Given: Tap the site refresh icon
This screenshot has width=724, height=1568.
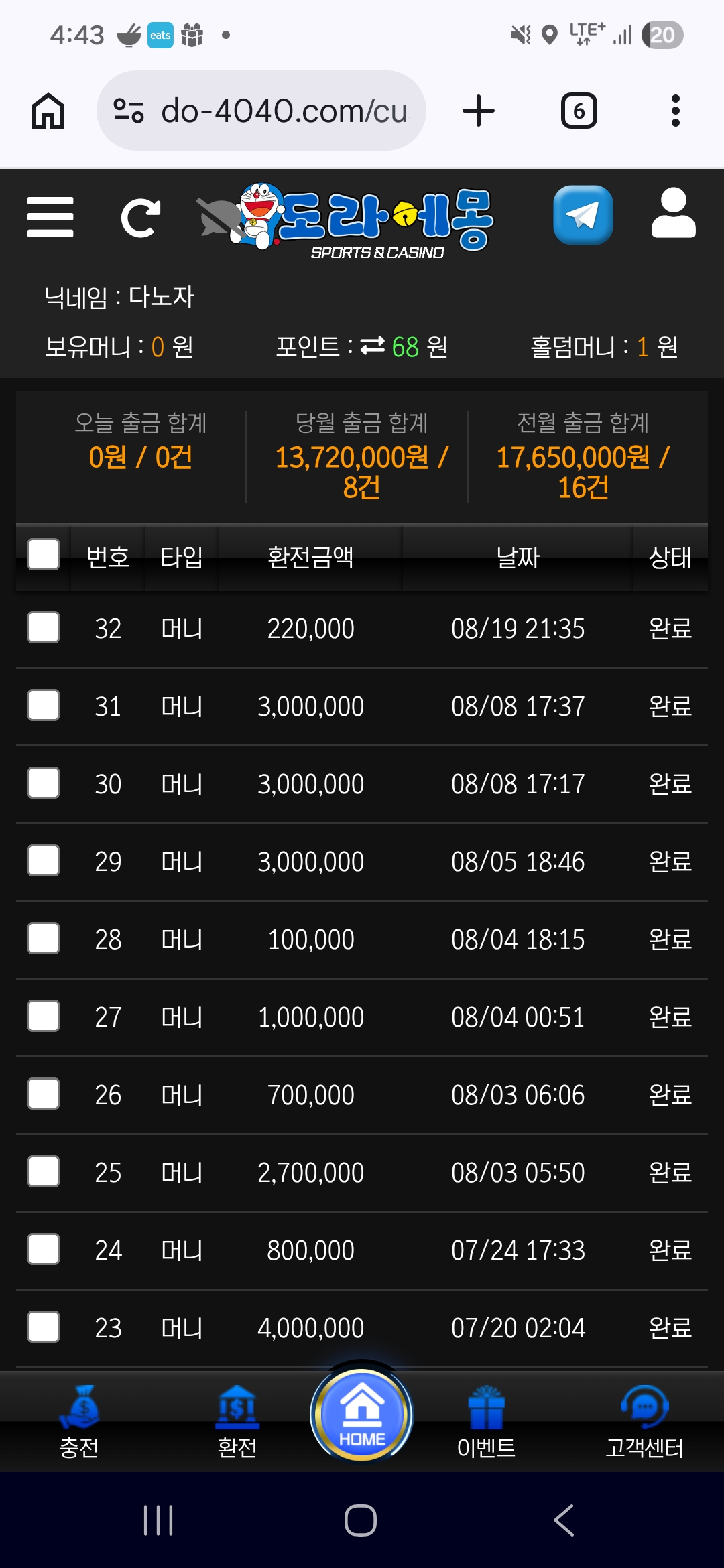Looking at the screenshot, I should point(140,218).
